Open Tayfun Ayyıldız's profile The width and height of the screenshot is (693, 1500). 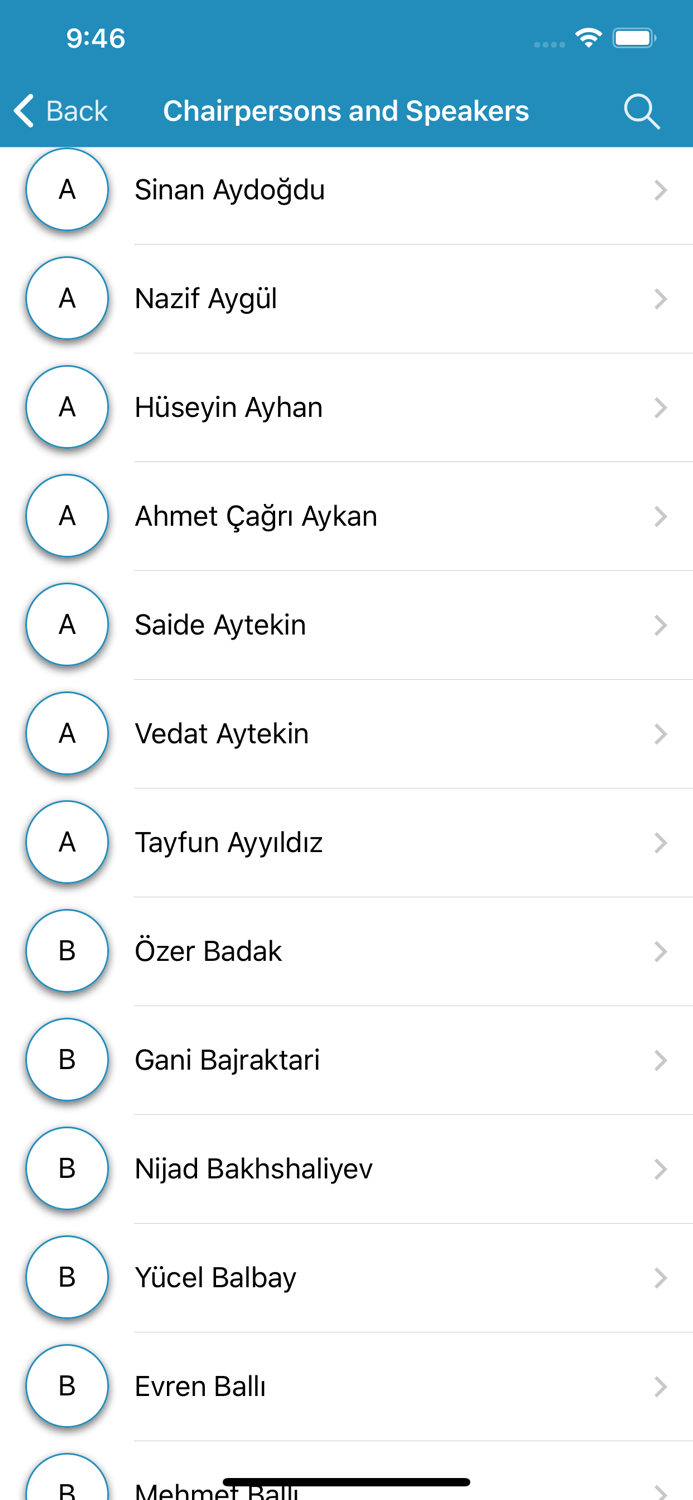pyautogui.click(x=346, y=843)
